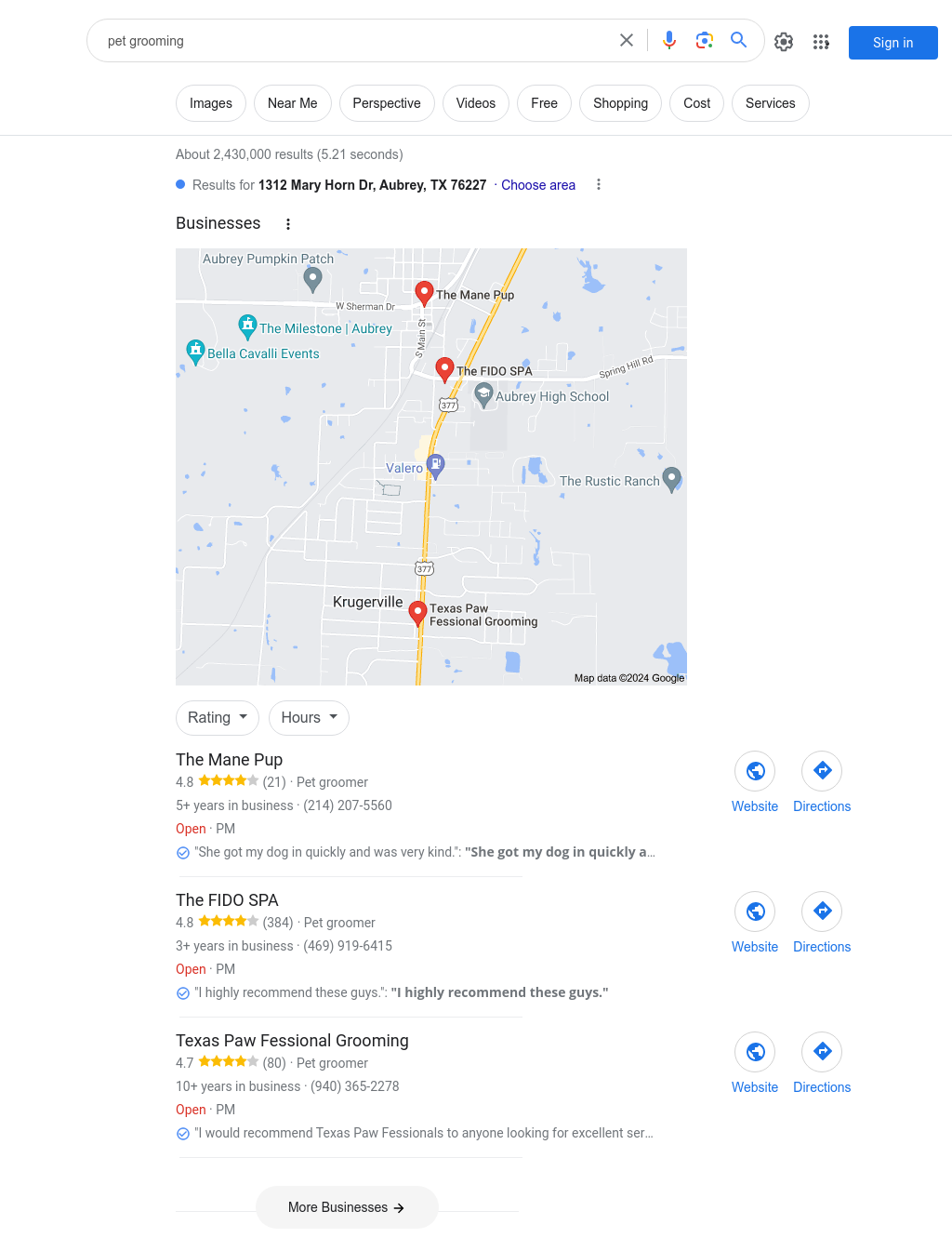
Task: Start a voice search with microphone
Action: [669, 40]
